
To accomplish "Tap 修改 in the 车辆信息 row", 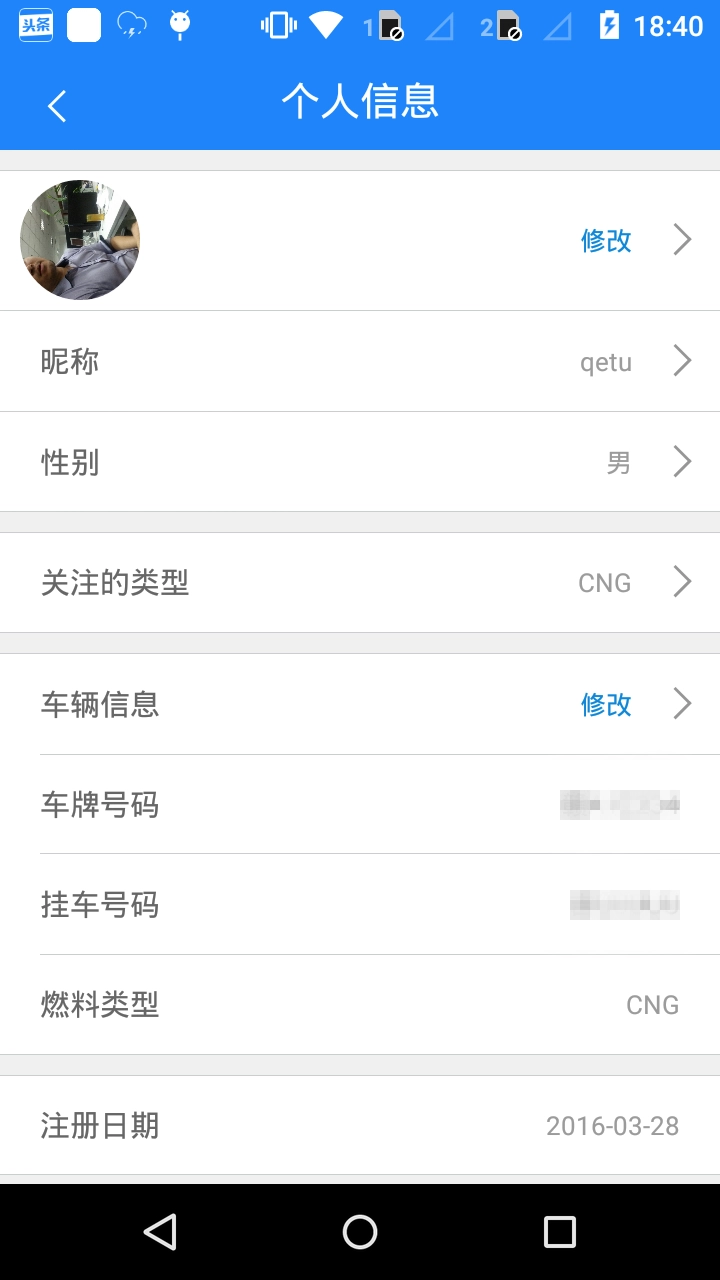I will [604, 704].
